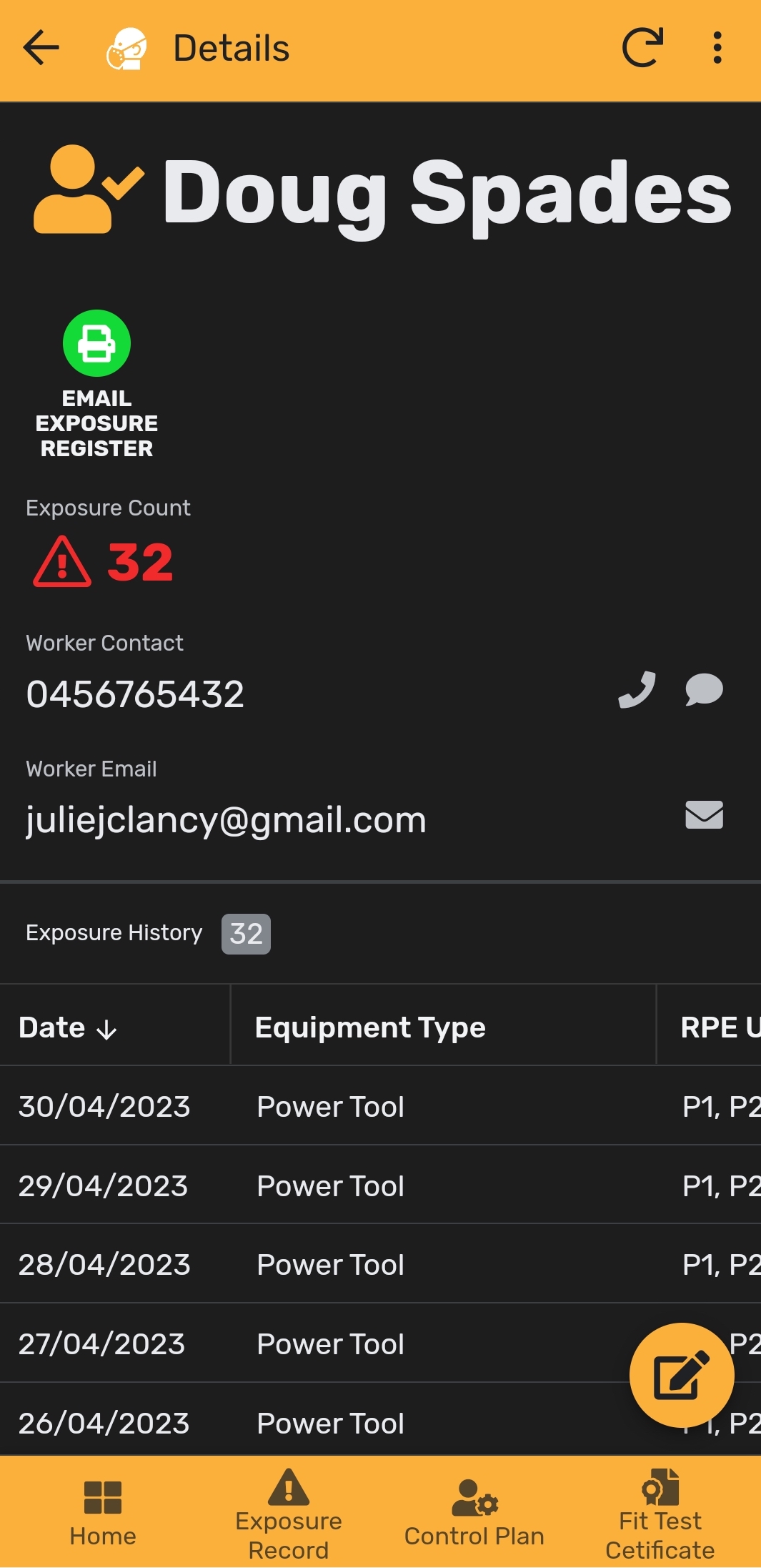Email the worker via envelope icon
The width and height of the screenshot is (761, 1568).
[x=704, y=815]
